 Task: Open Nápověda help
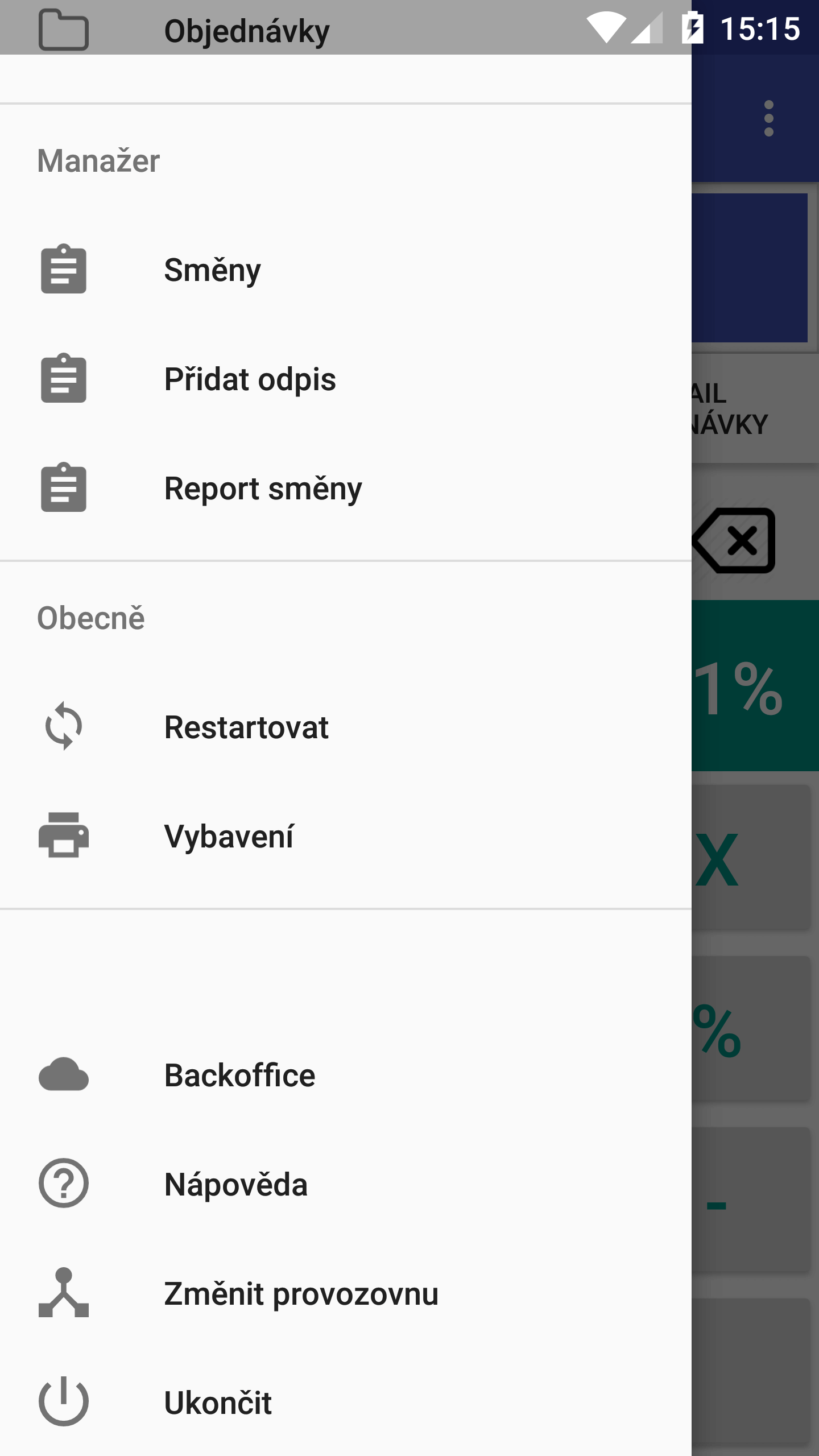point(346,1184)
